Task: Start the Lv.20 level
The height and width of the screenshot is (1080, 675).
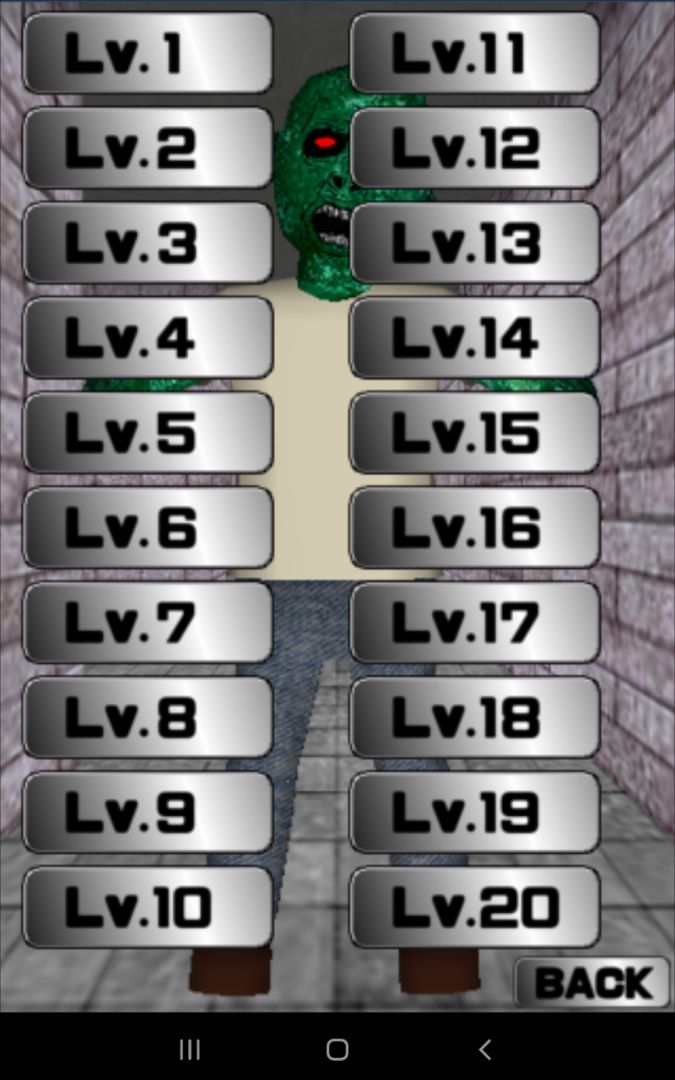Action: point(475,907)
